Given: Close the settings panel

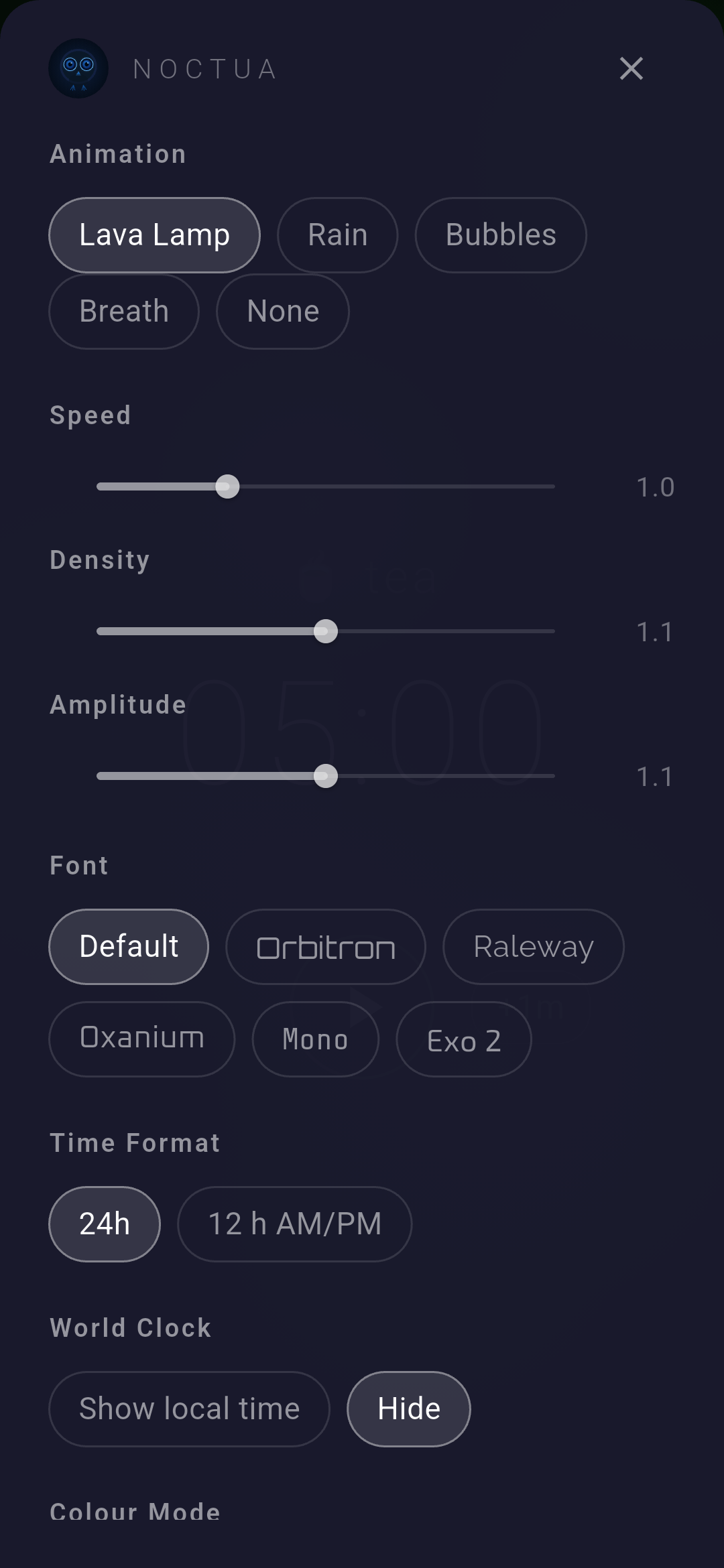Looking at the screenshot, I should point(630,68).
